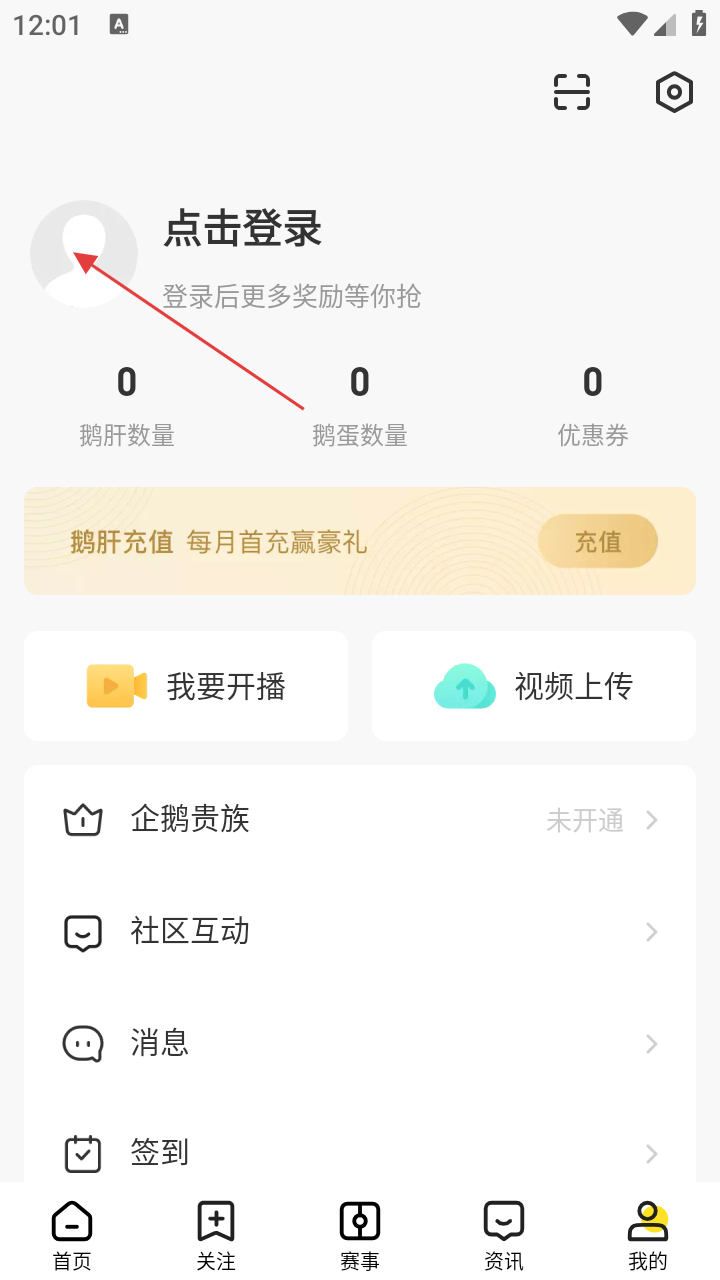Open 视频上传 video upload

click(534, 686)
